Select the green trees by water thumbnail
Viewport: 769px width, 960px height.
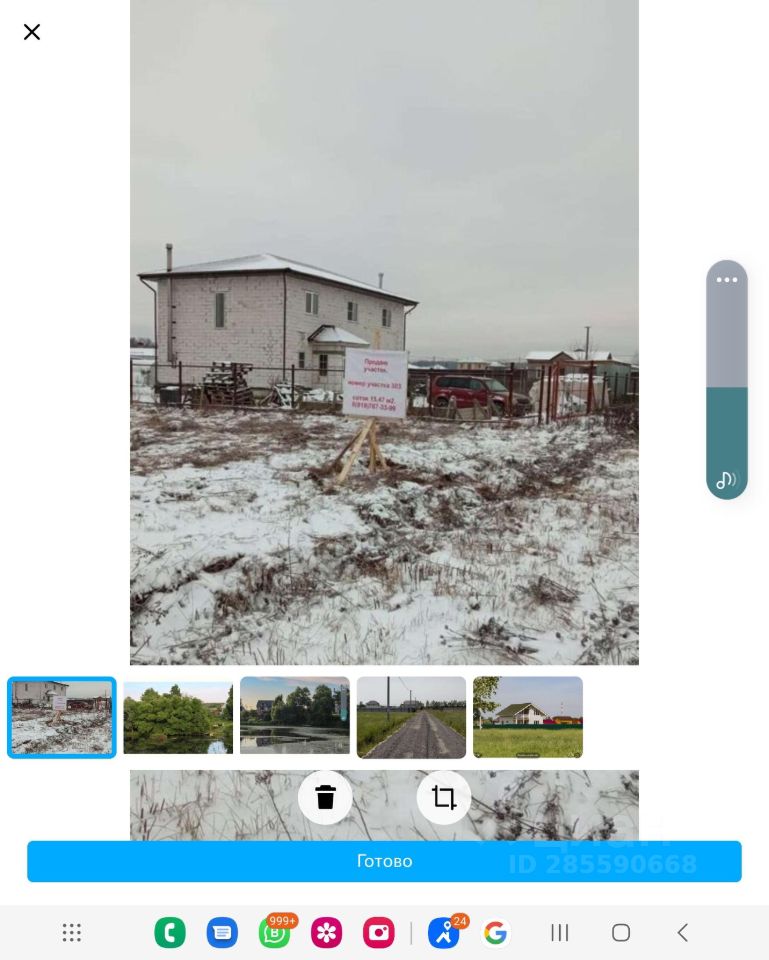pos(178,717)
